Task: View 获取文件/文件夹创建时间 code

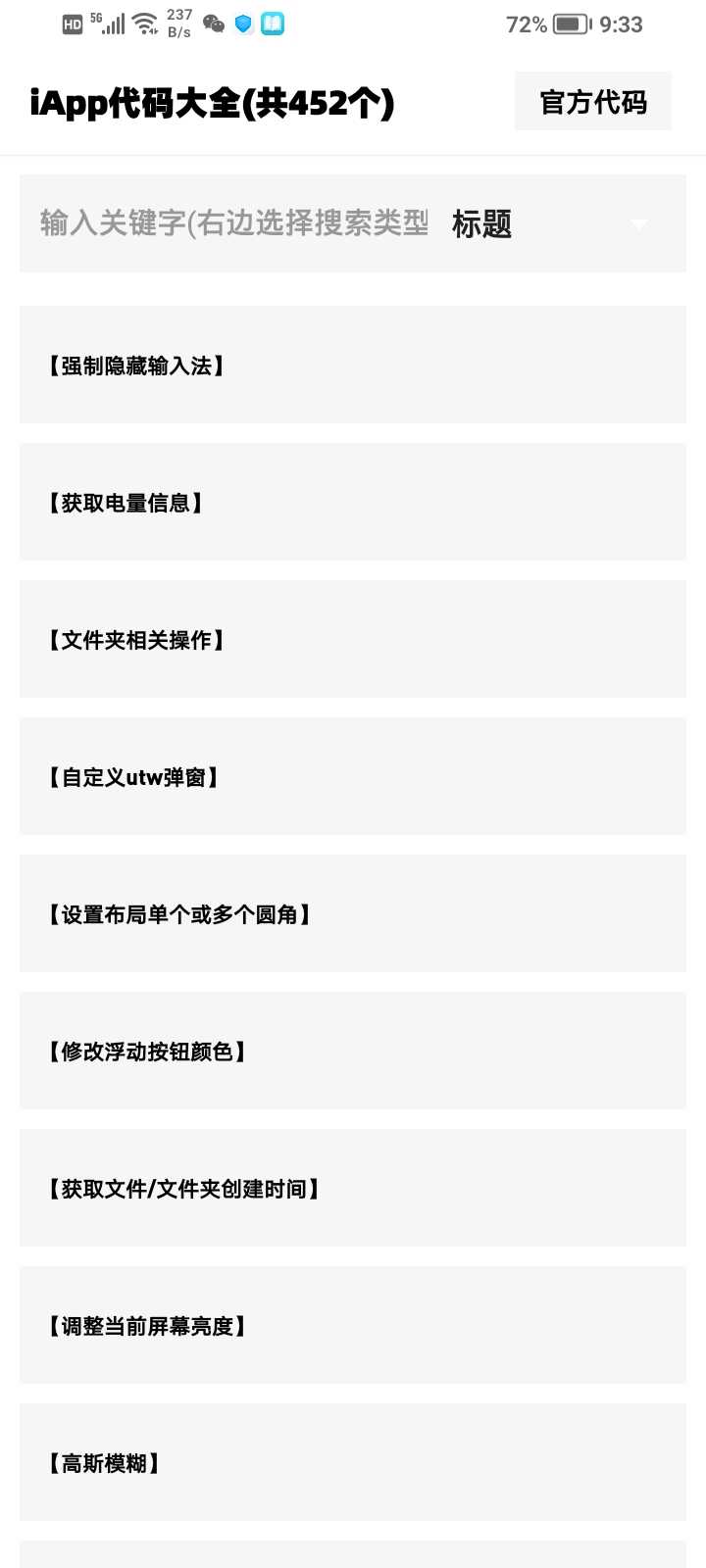Action: (x=353, y=1189)
